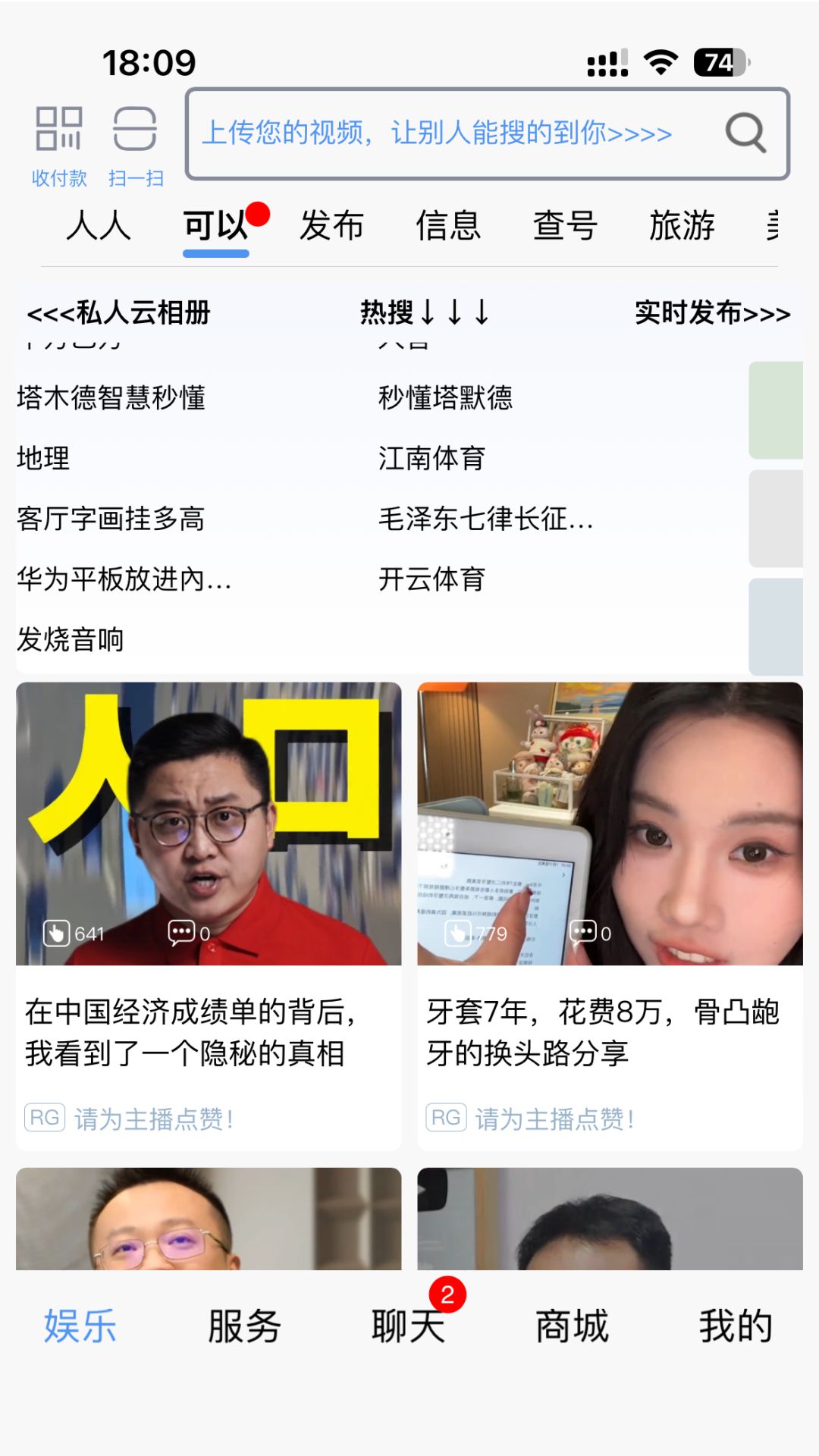Expand 热搜 with the down arrows
819x1456 pixels.
423,312
